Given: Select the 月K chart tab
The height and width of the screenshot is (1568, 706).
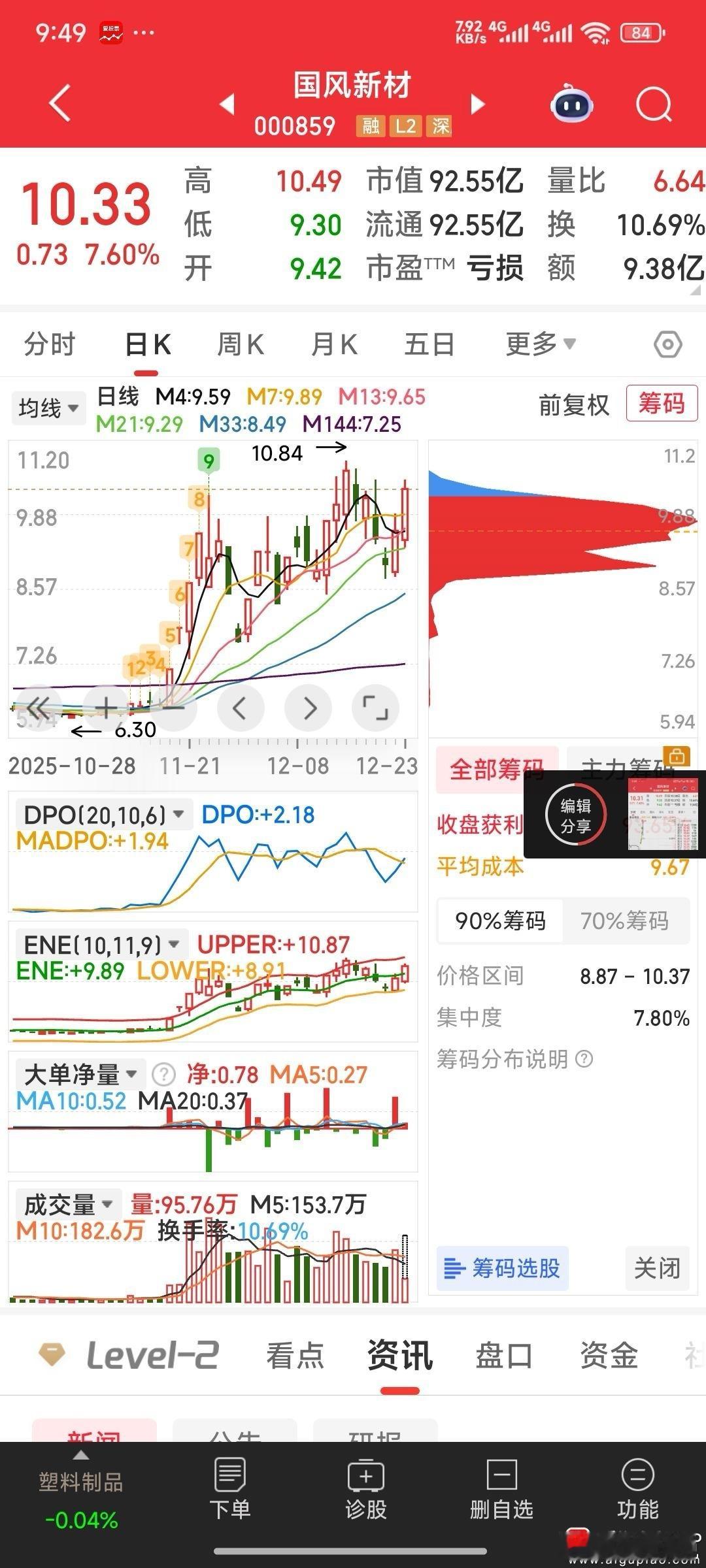Looking at the screenshot, I should pos(334,344).
